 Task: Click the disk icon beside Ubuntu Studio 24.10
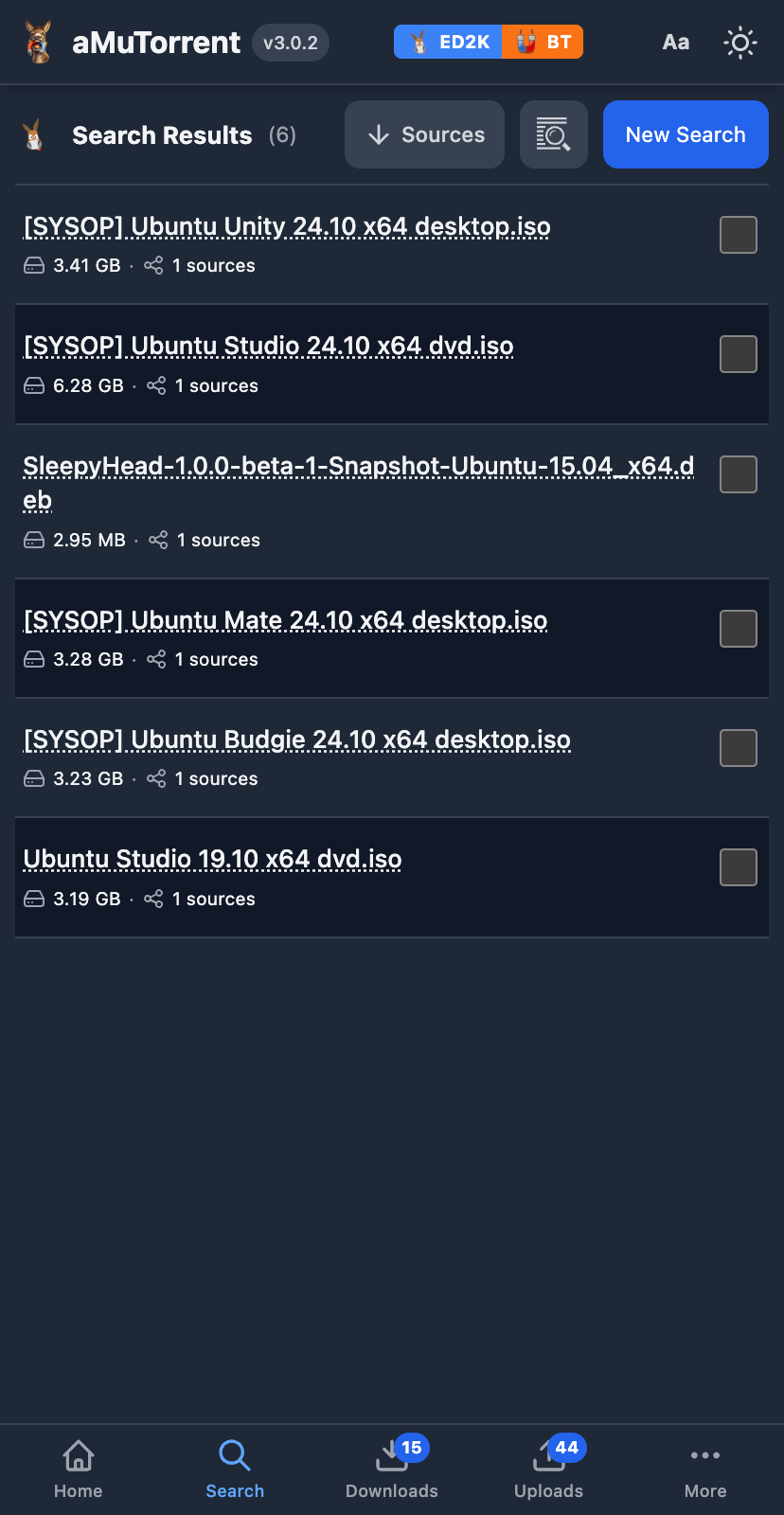33,385
